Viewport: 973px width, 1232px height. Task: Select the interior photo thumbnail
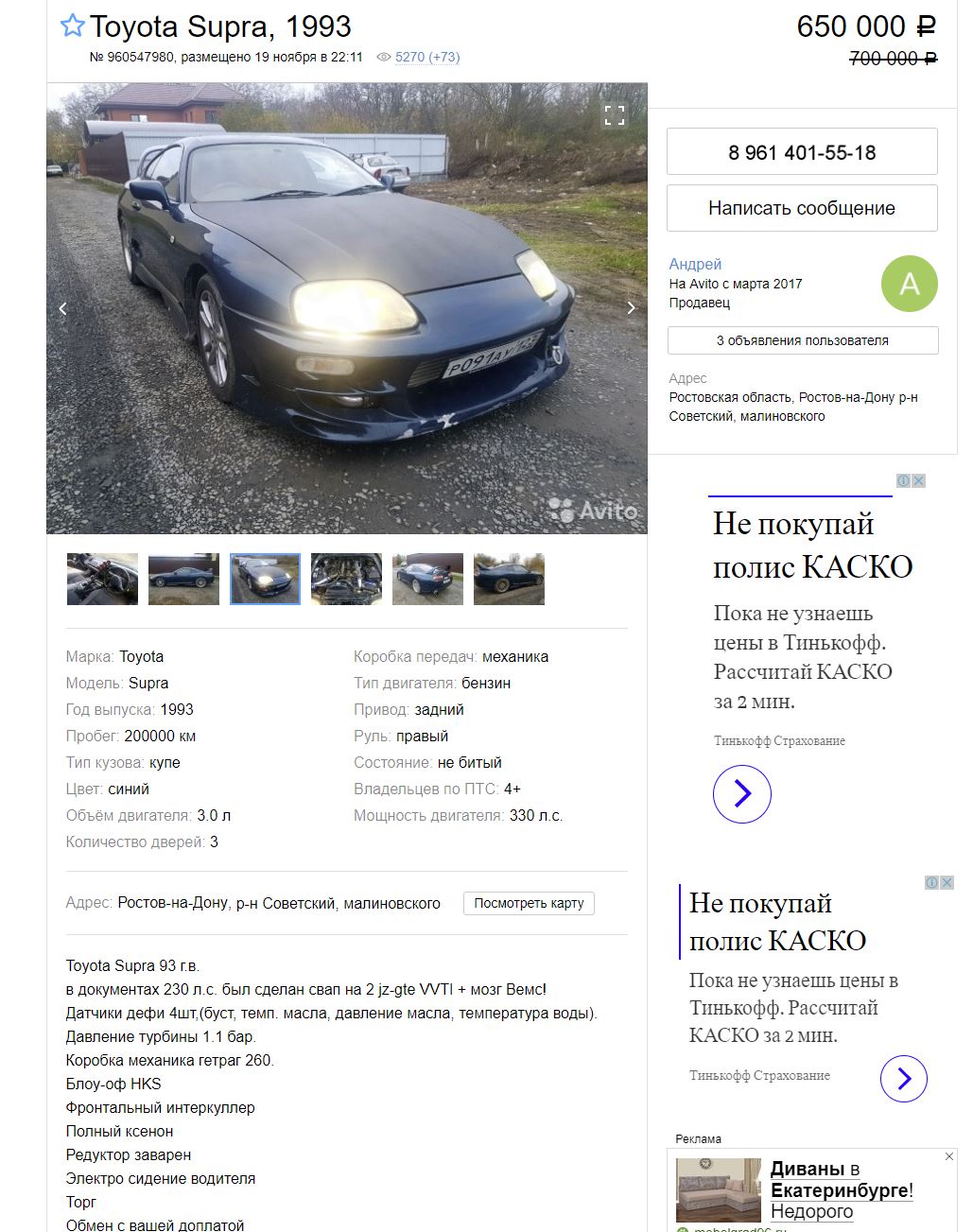click(102, 579)
